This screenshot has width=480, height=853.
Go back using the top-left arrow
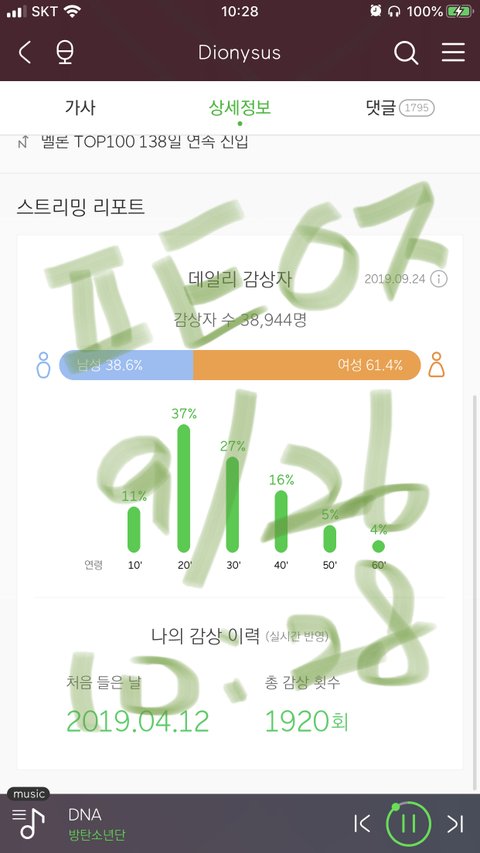click(24, 53)
